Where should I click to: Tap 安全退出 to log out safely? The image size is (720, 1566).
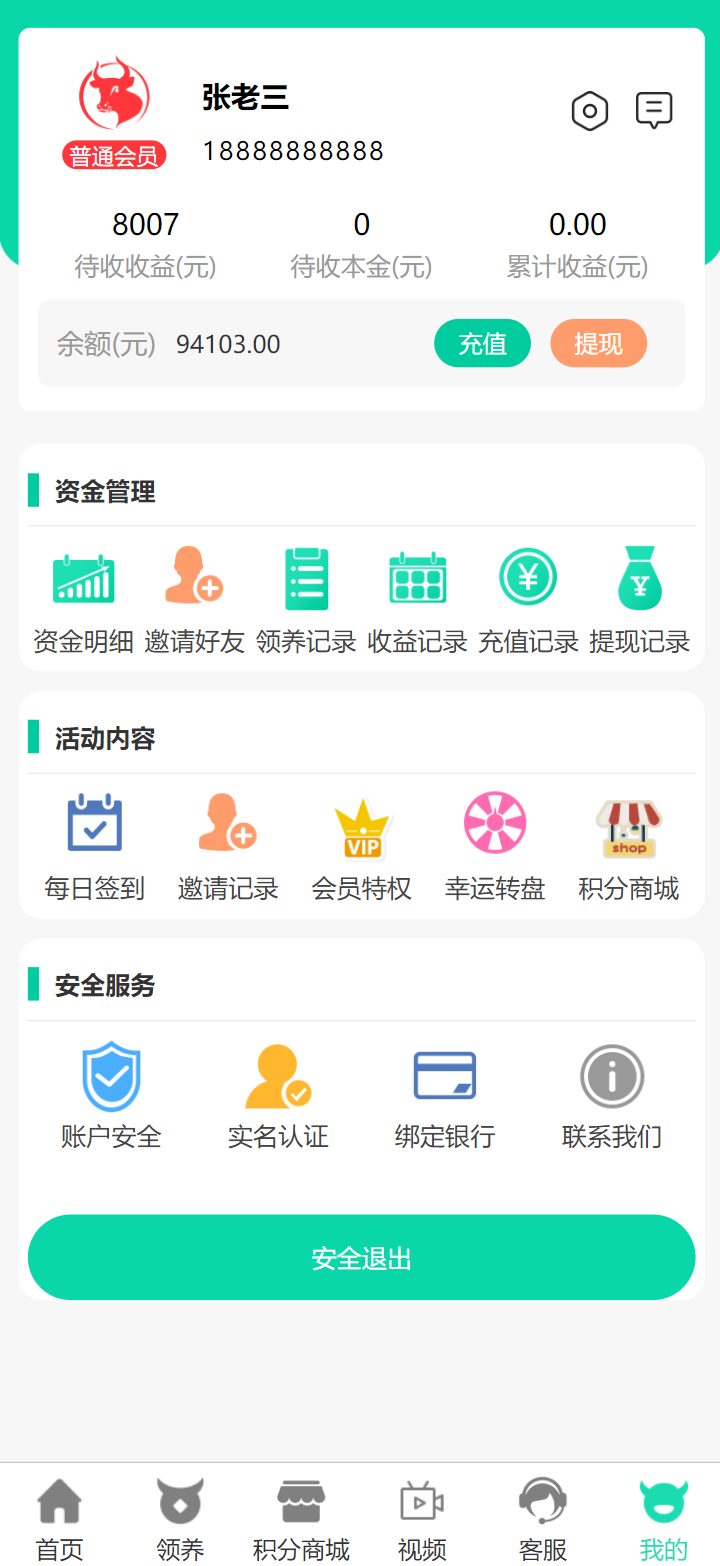point(360,1257)
